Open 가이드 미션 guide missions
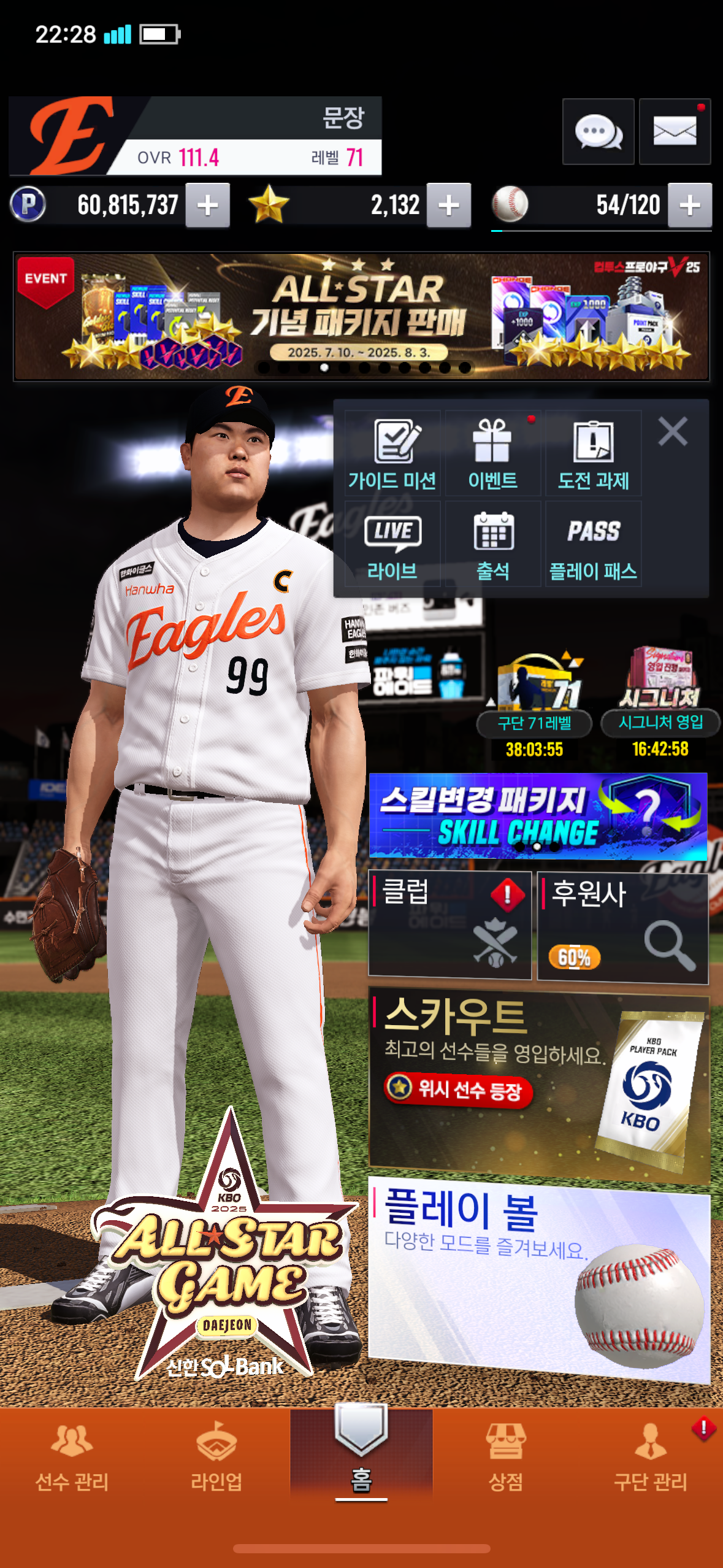 392,454
